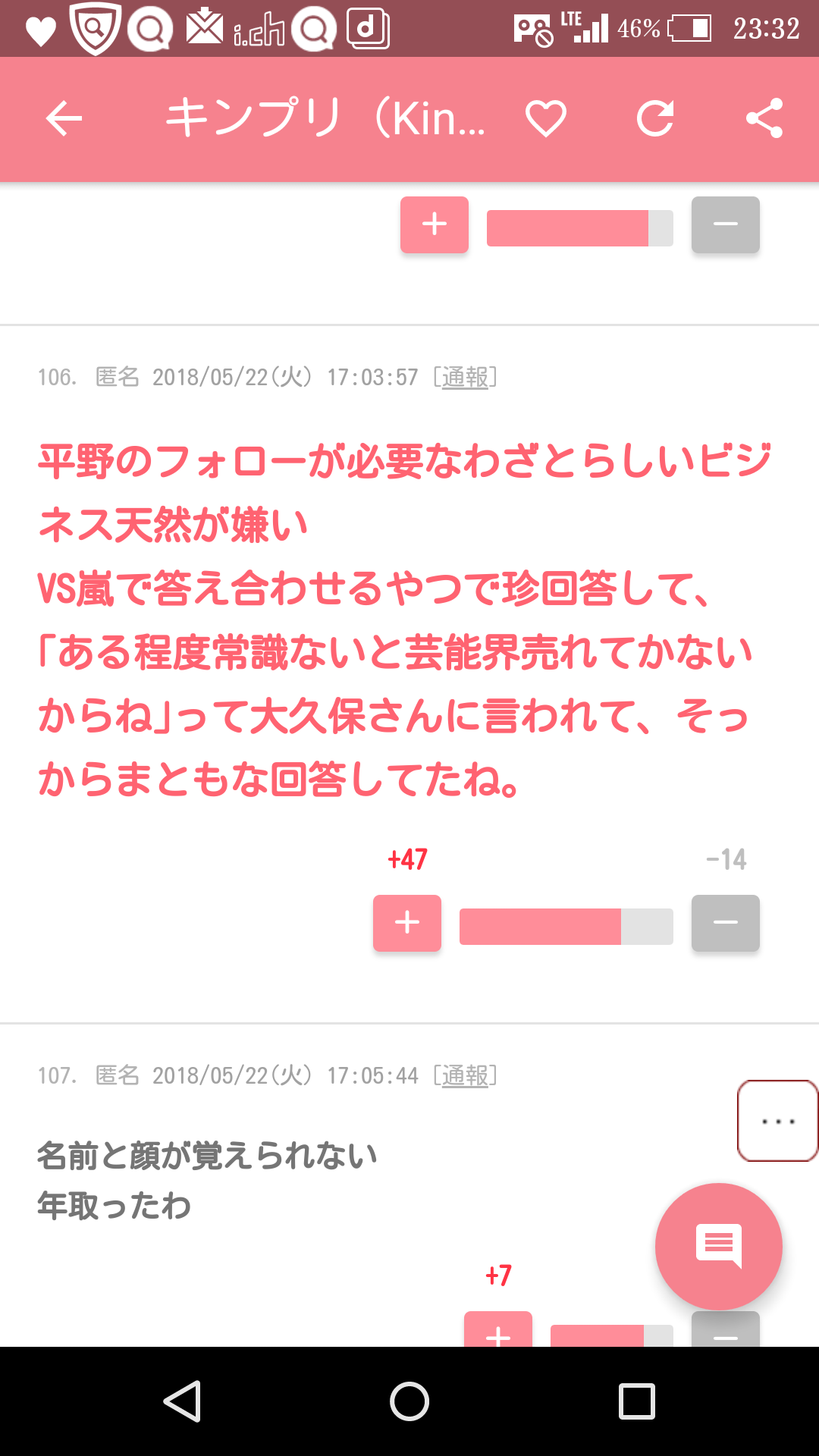Image resolution: width=819 pixels, height=1456 pixels.
Task: Upvote comment 106 with plus button
Action: point(407,923)
